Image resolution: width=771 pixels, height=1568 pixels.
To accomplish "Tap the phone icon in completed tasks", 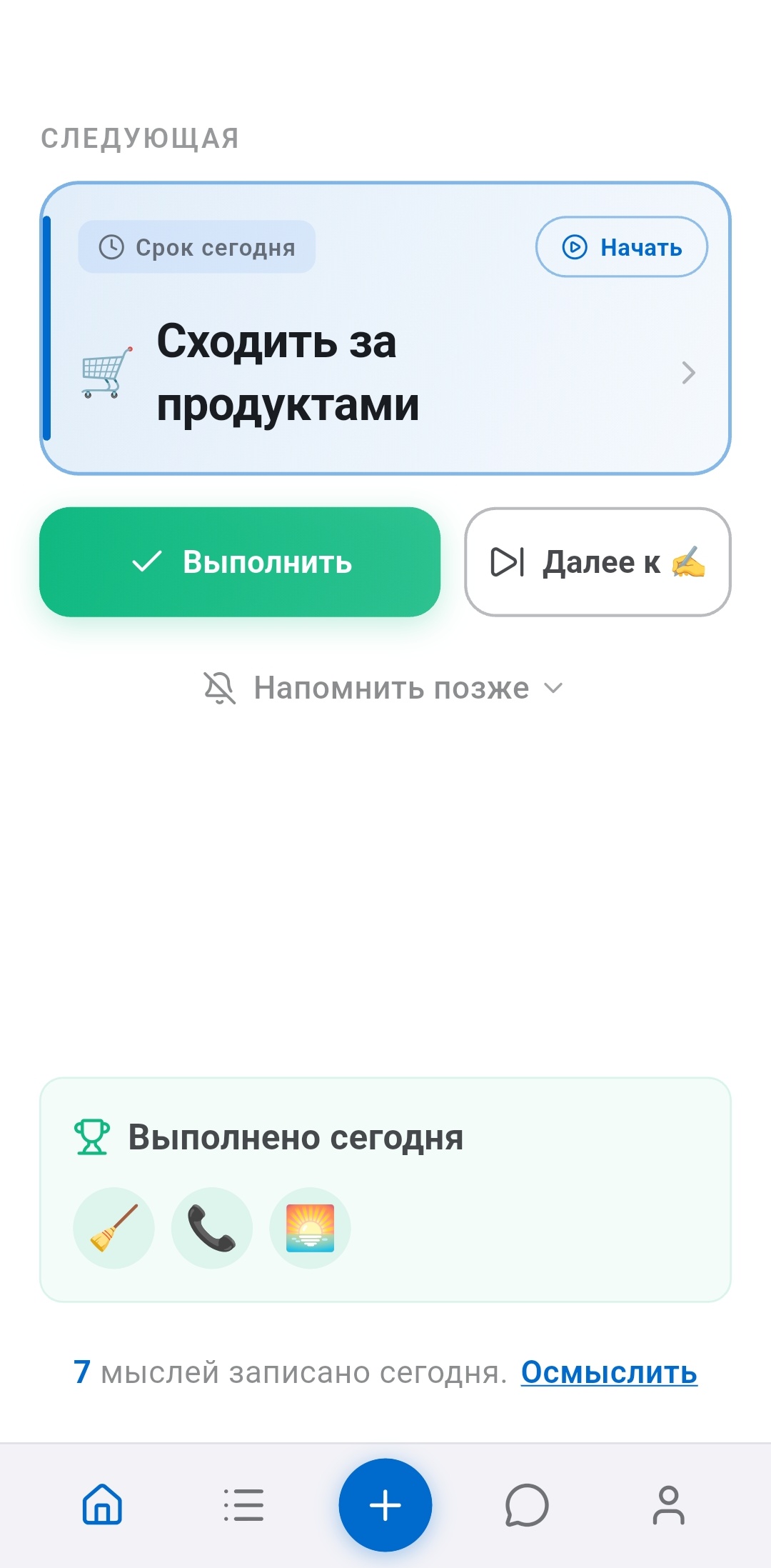I will pyautogui.click(x=212, y=1227).
